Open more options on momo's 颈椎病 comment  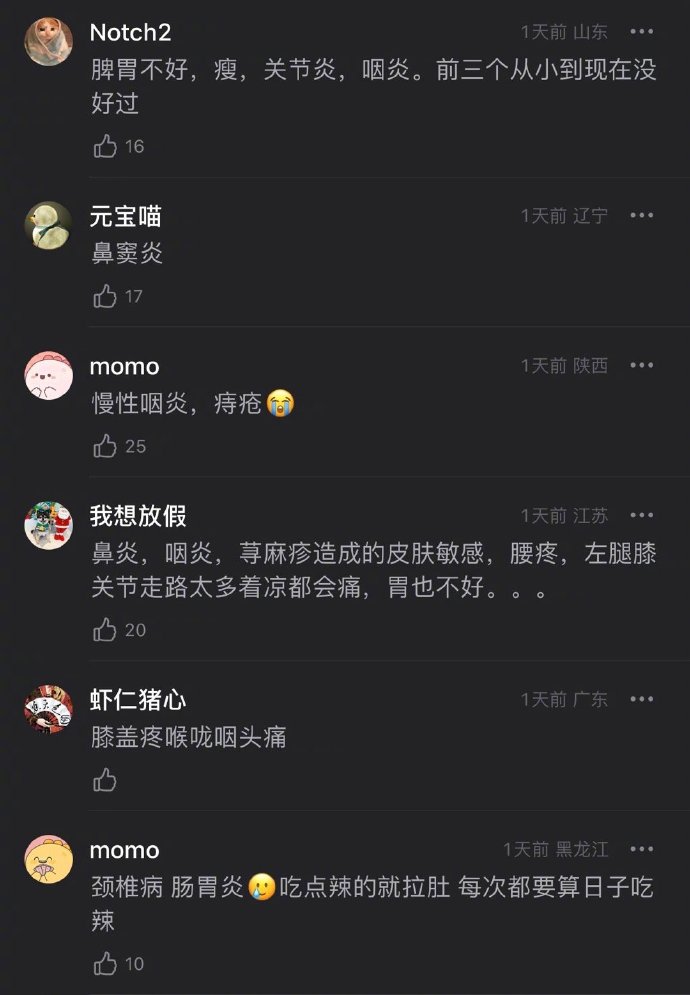641,850
